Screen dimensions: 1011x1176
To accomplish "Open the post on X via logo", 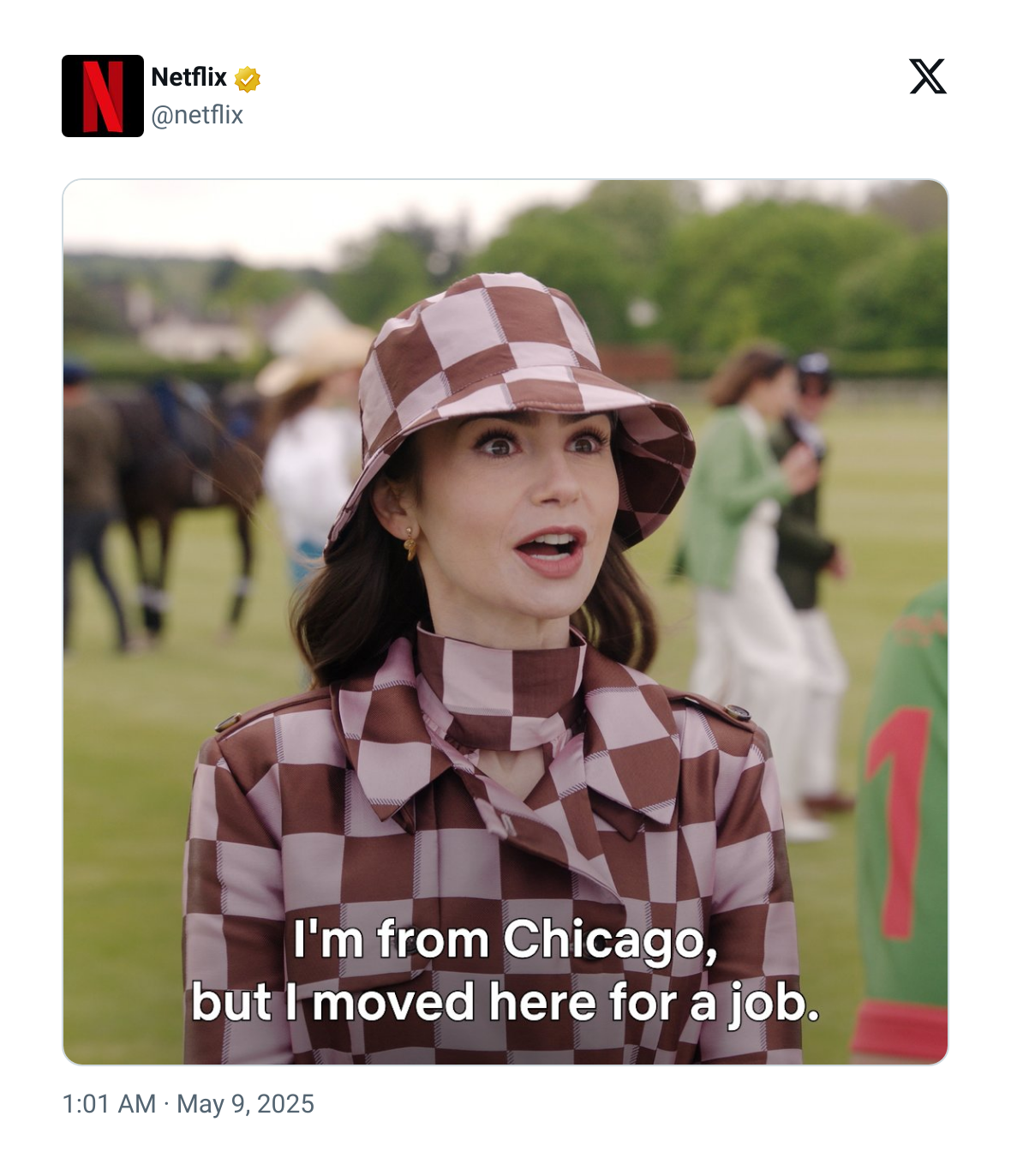I will tap(927, 77).
